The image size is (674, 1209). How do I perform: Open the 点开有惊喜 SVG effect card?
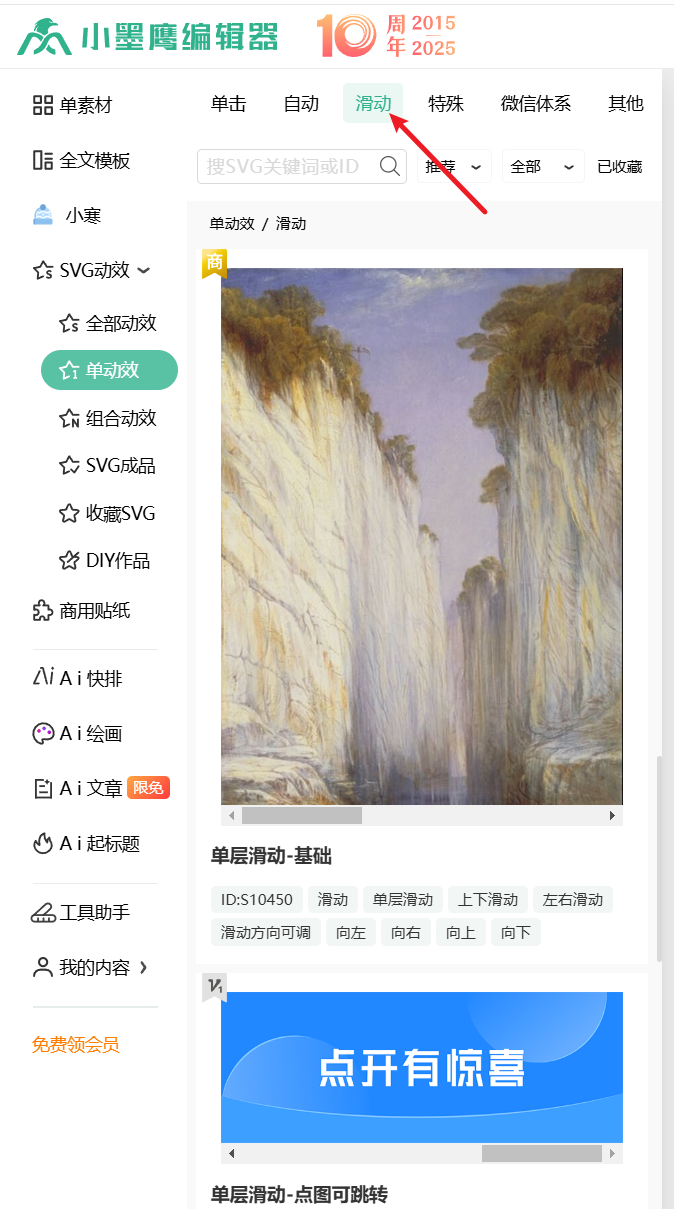pos(421,1067)
